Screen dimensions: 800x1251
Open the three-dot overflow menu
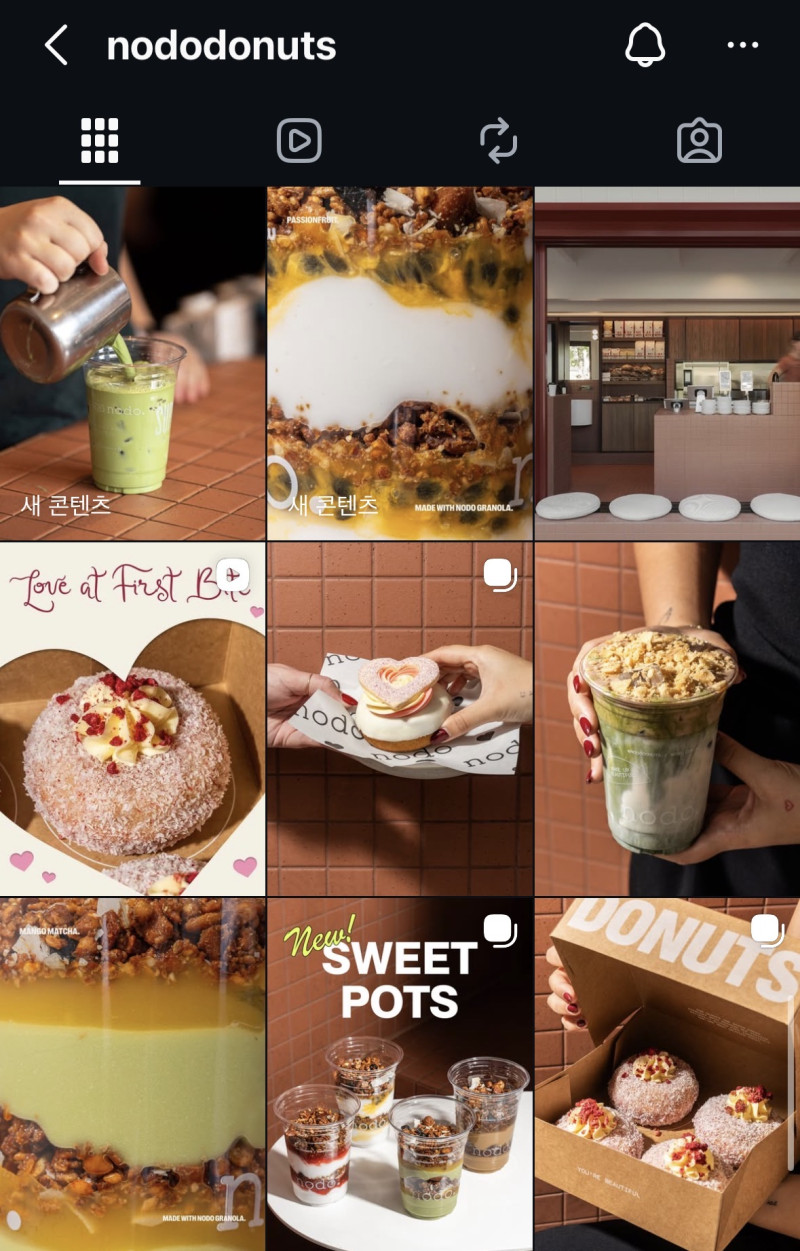tap(743, 46)
